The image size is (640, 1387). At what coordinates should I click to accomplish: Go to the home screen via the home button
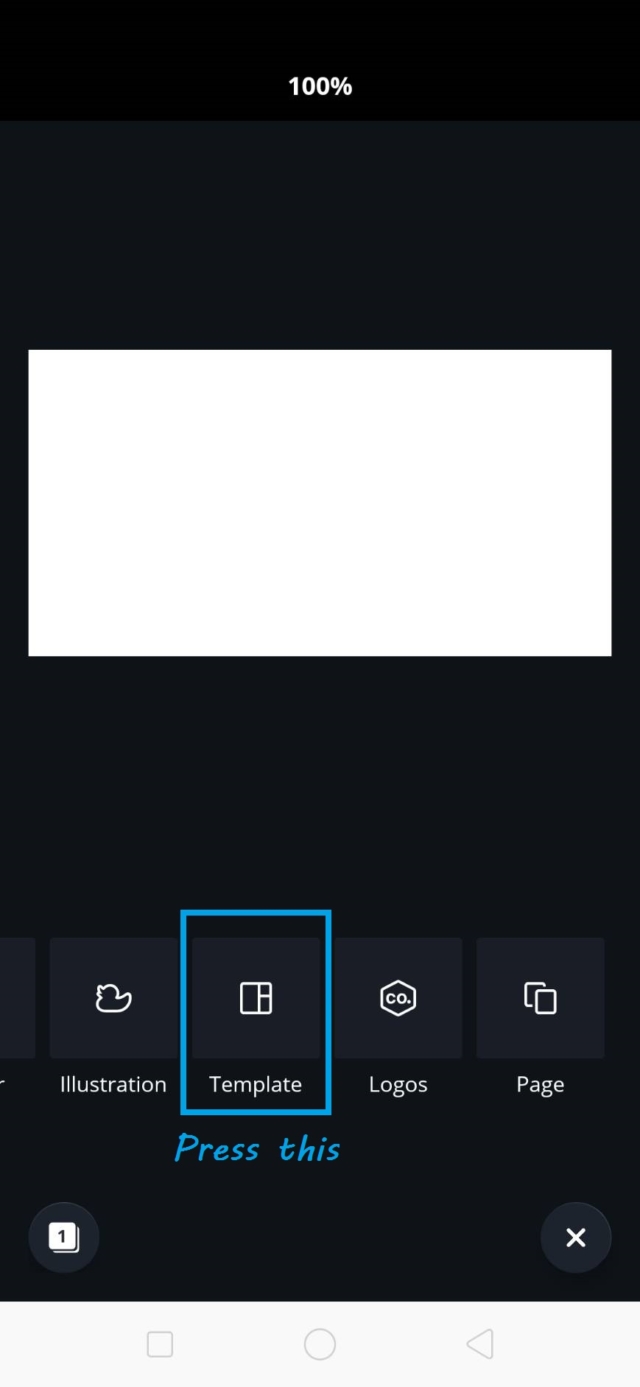[320, 1344]
